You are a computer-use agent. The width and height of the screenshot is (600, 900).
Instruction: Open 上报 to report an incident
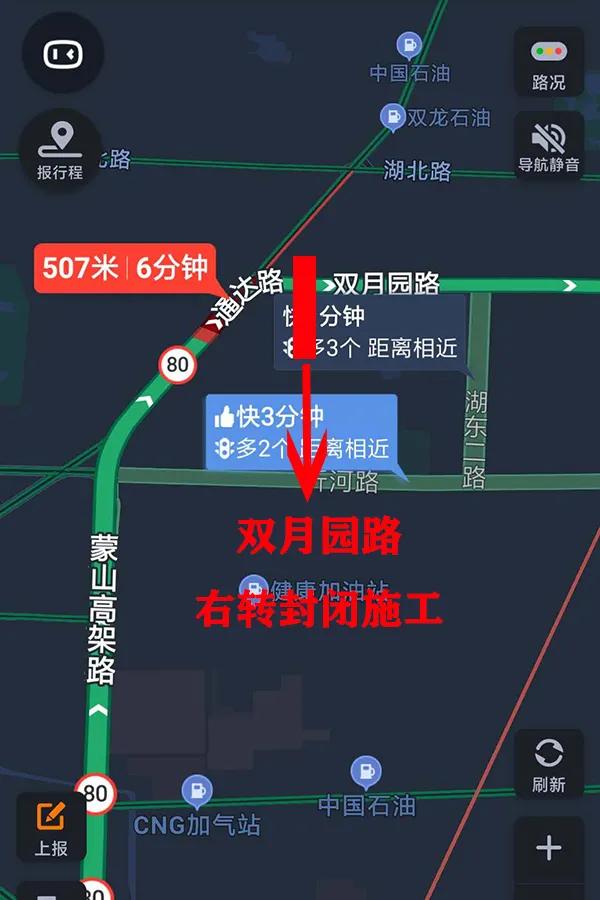click(51, 829)
